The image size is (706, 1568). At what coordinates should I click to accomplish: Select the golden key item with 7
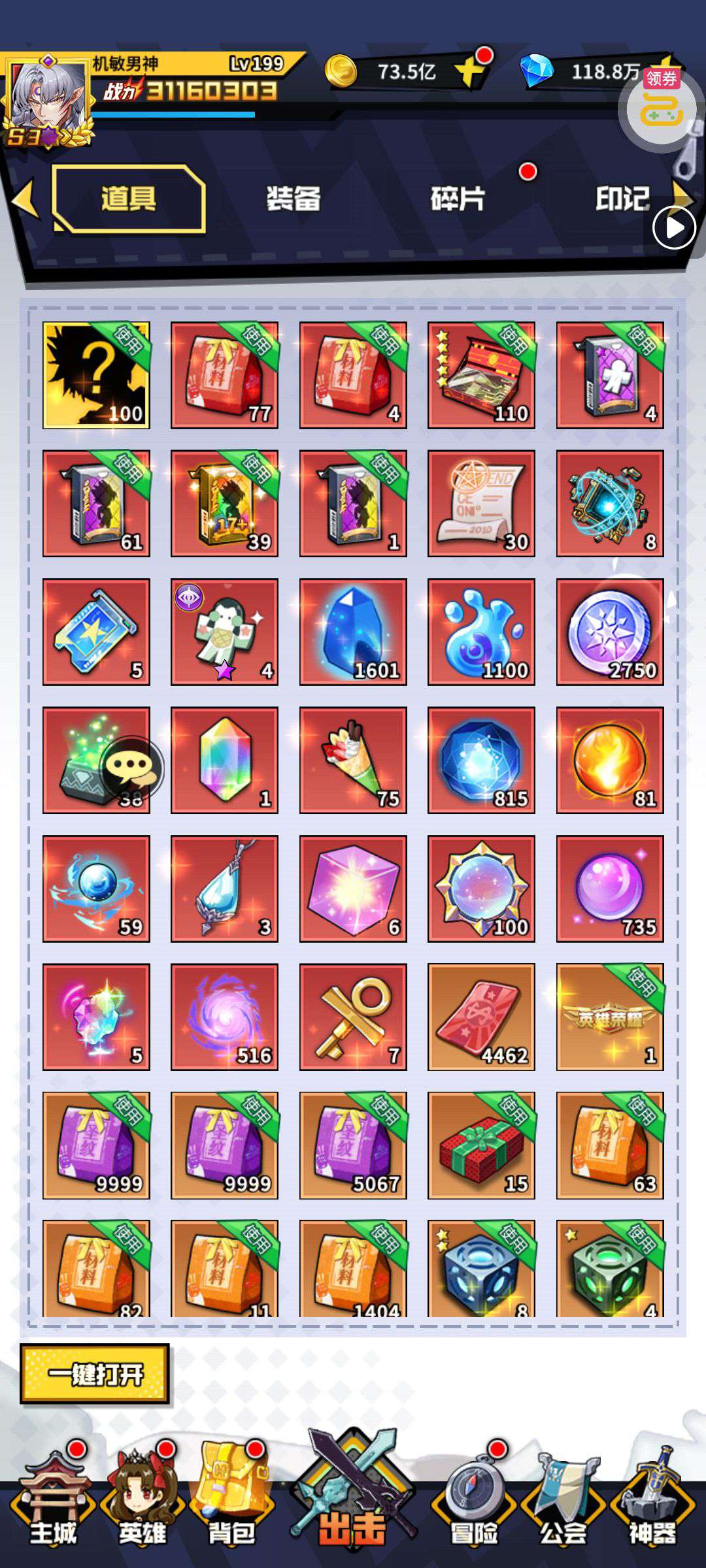point(353,1017)
